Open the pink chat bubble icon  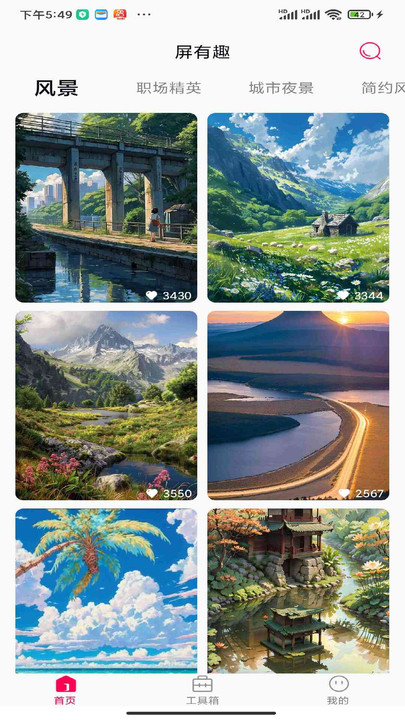370,51
